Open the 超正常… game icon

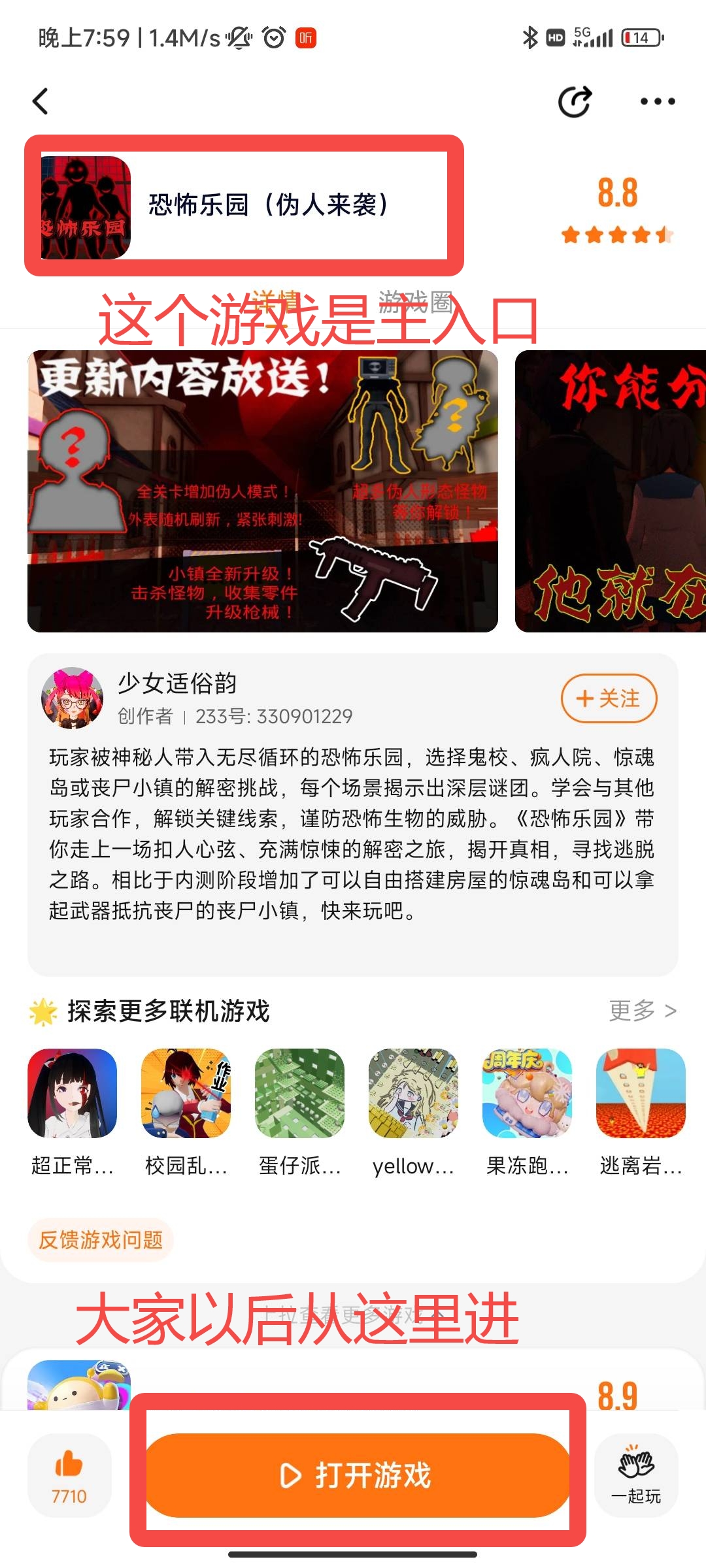pyautogui.click(x=72, y=1094)
